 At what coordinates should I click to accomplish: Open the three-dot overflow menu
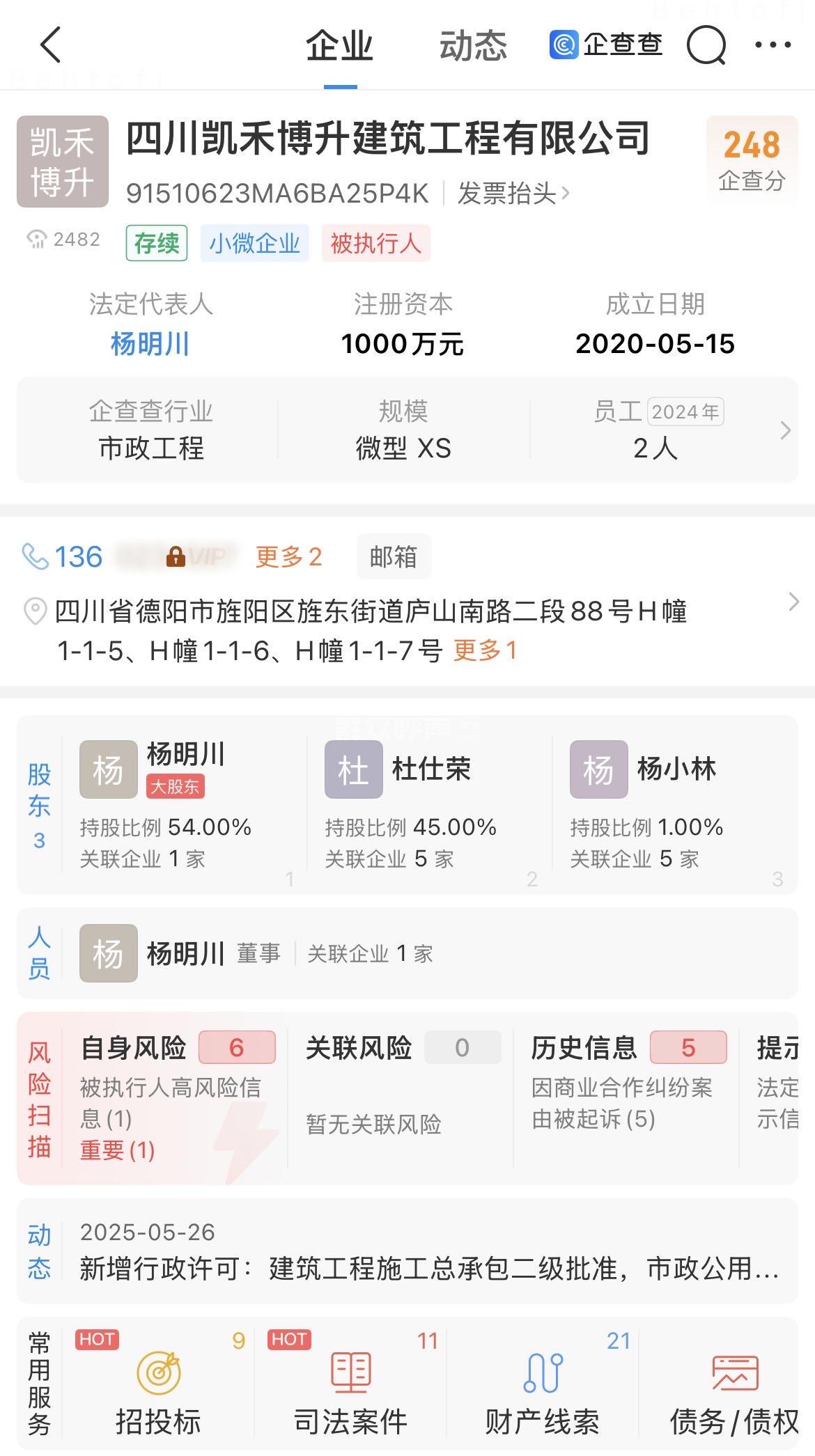(x=773, y=45)
